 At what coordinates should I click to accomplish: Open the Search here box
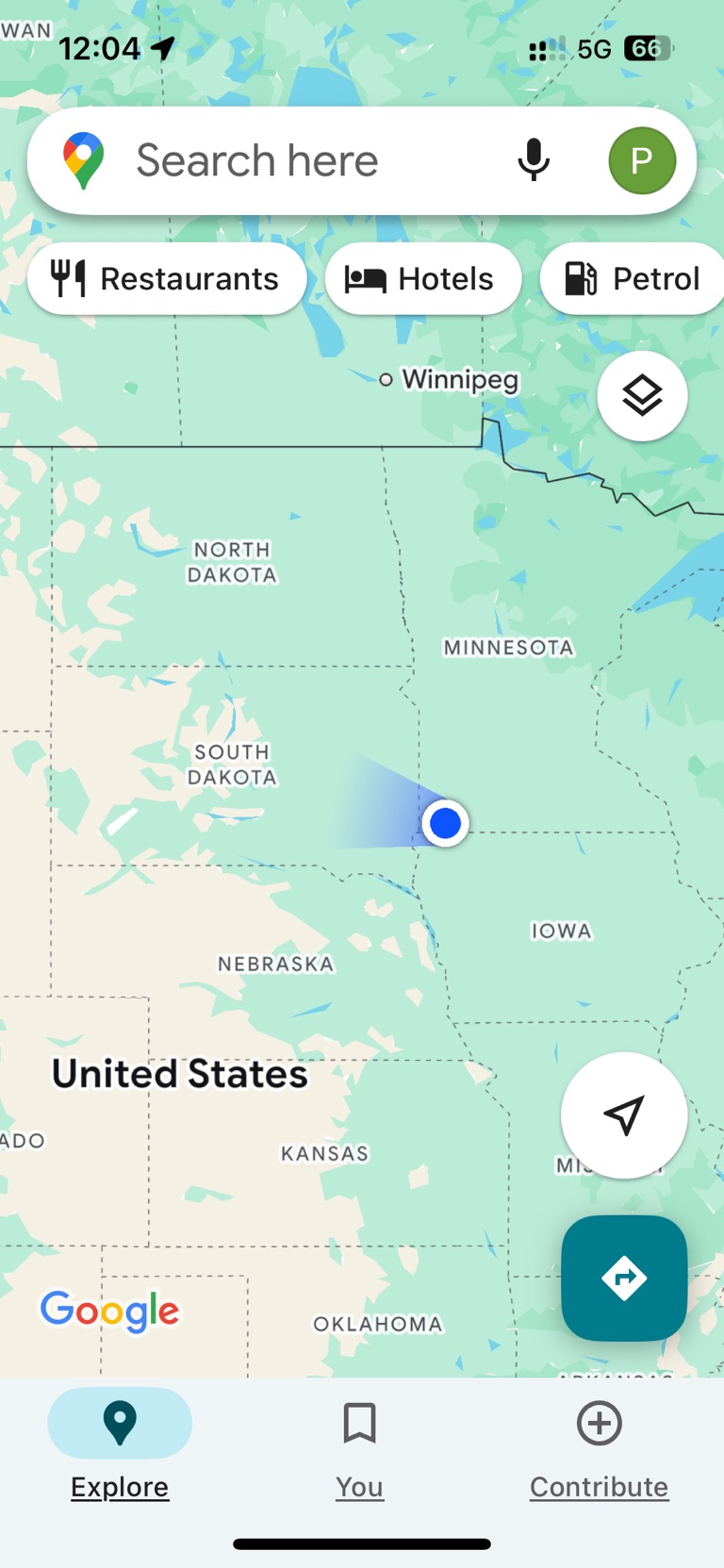(x=283, y=160)
